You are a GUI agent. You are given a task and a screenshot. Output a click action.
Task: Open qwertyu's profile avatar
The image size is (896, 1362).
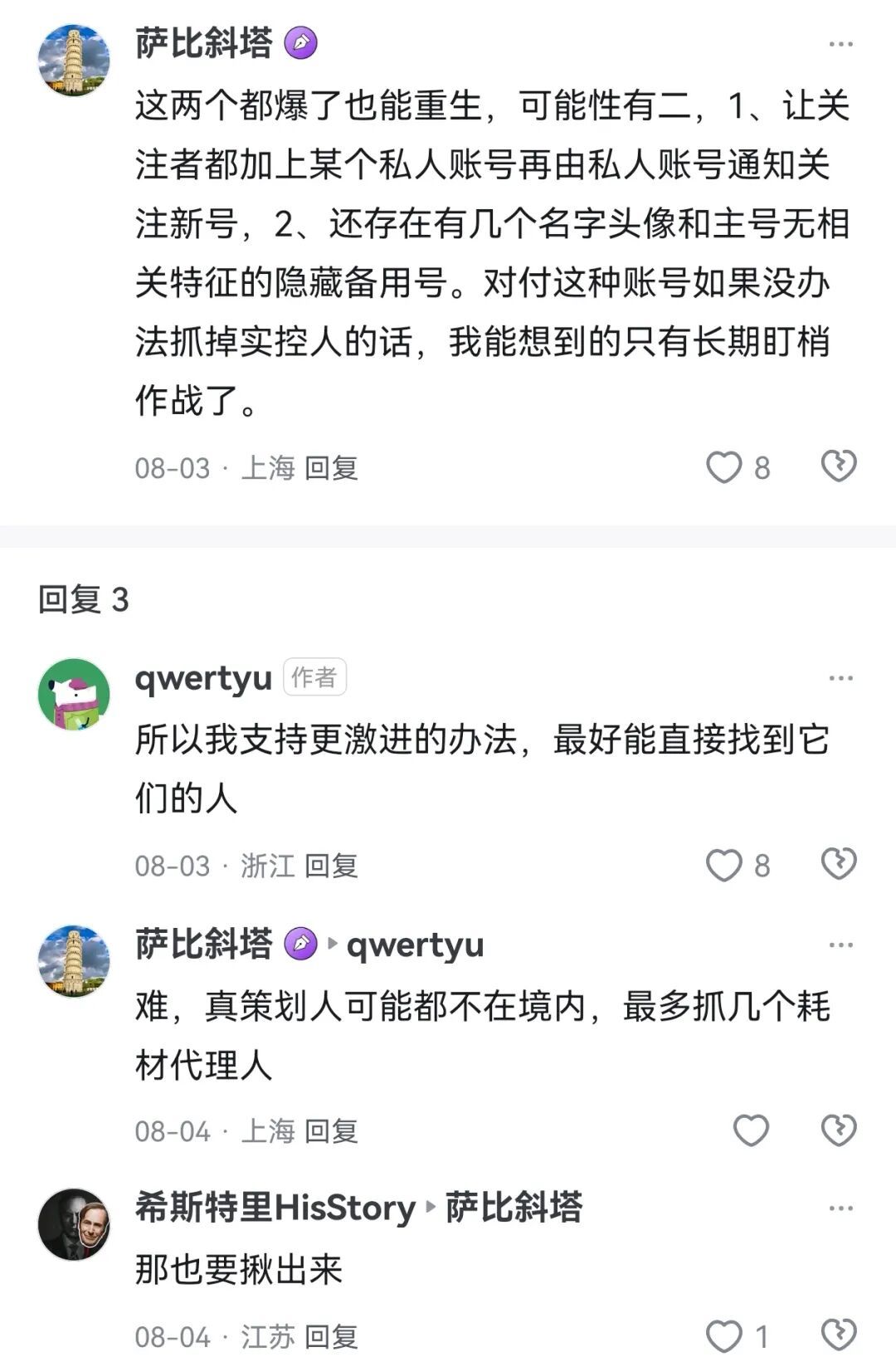74,695
